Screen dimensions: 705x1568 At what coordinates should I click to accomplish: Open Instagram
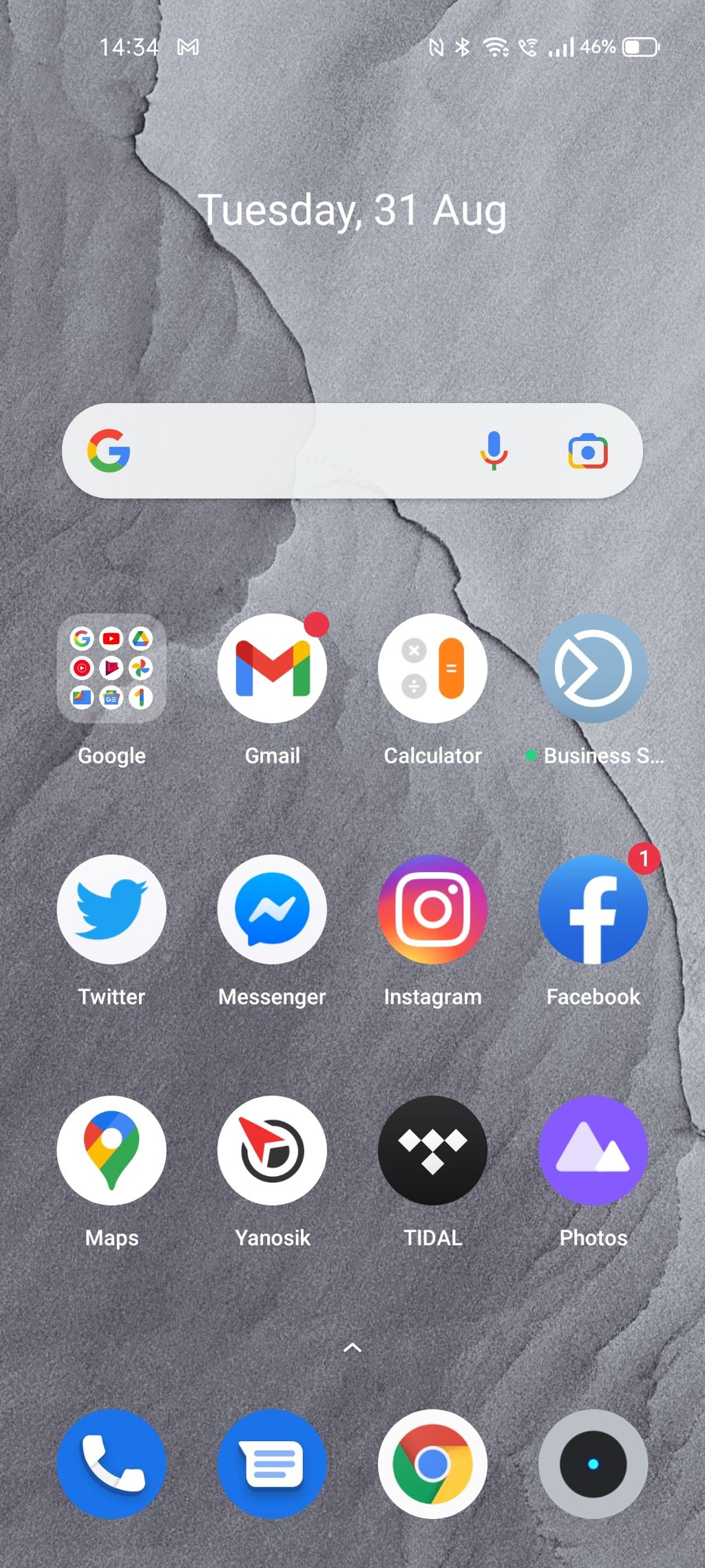coord(432,909)
